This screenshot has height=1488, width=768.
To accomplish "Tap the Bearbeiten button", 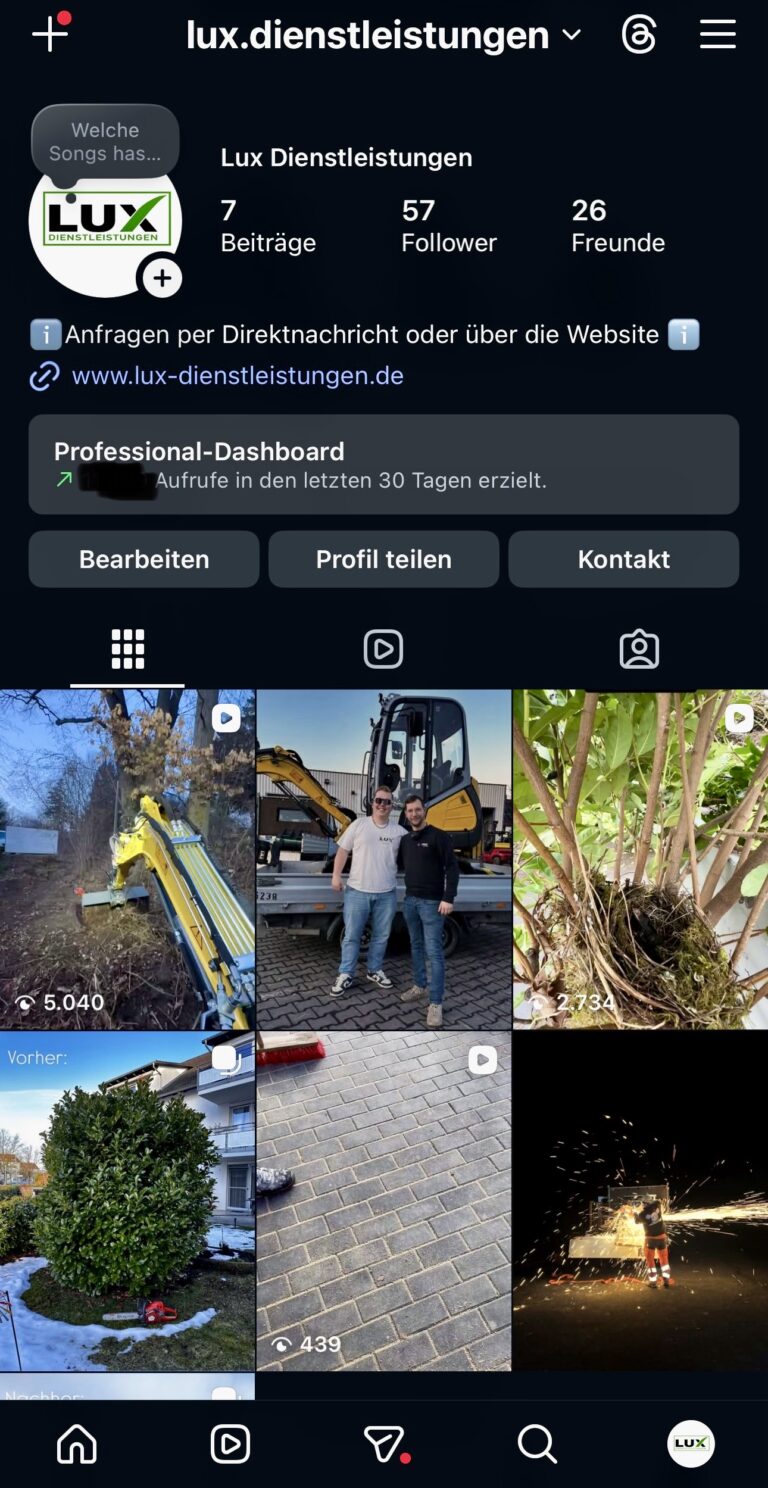I will pos(144,559).
